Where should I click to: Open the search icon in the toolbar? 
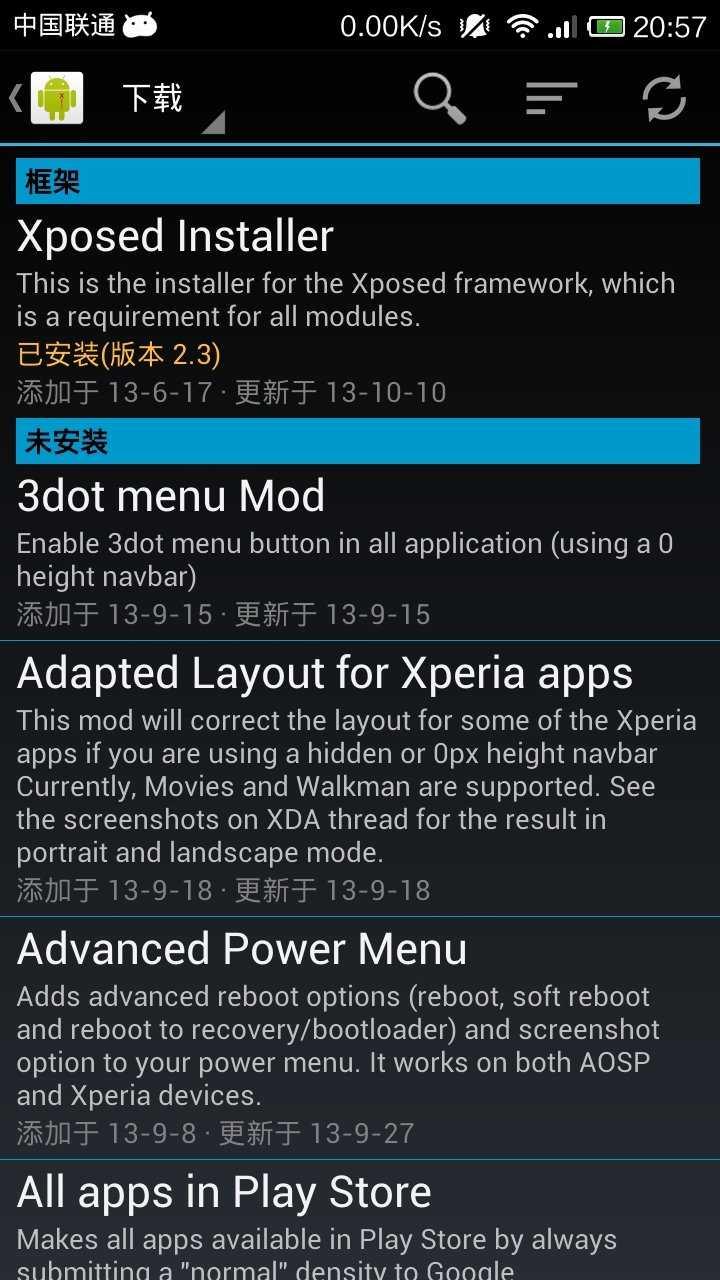(x=440, y=98)
